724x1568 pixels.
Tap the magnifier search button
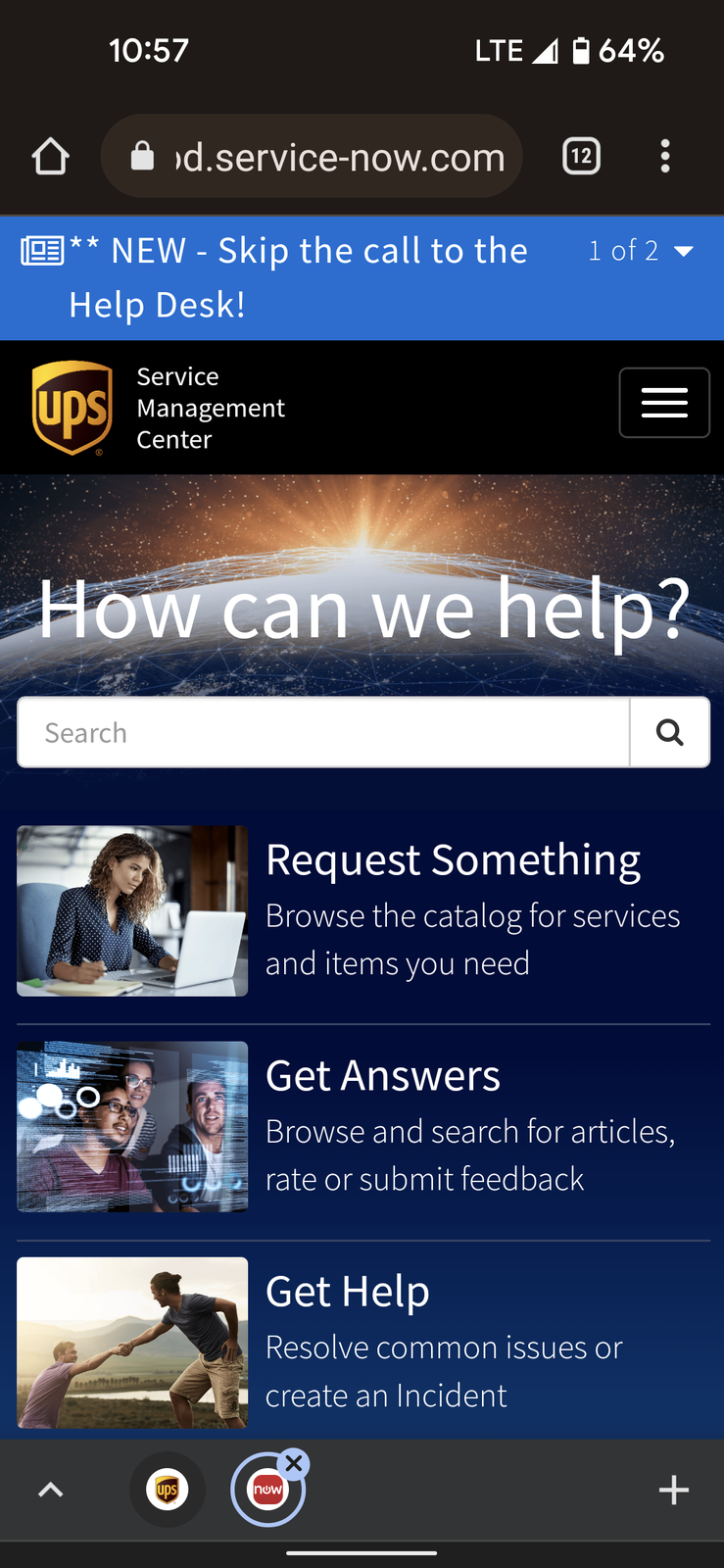coord(670,732)
